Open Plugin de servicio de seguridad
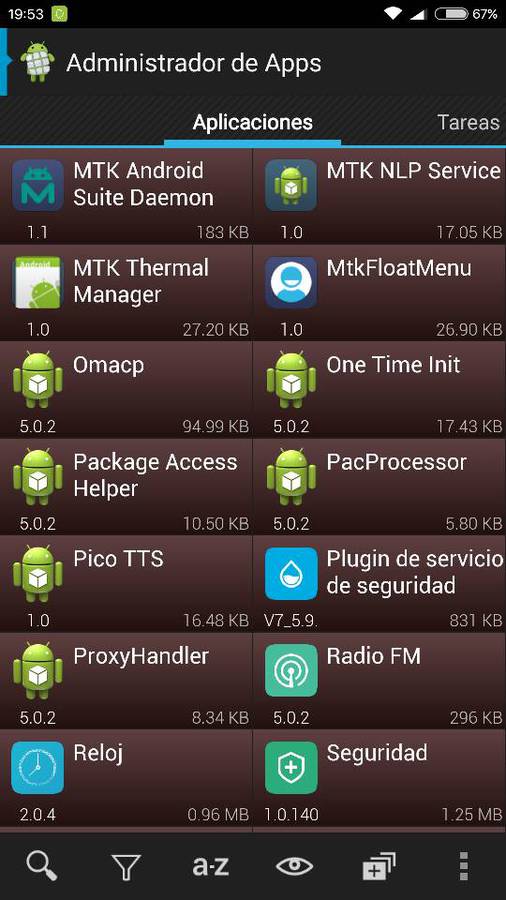506x900 pixels. (380, 584)
